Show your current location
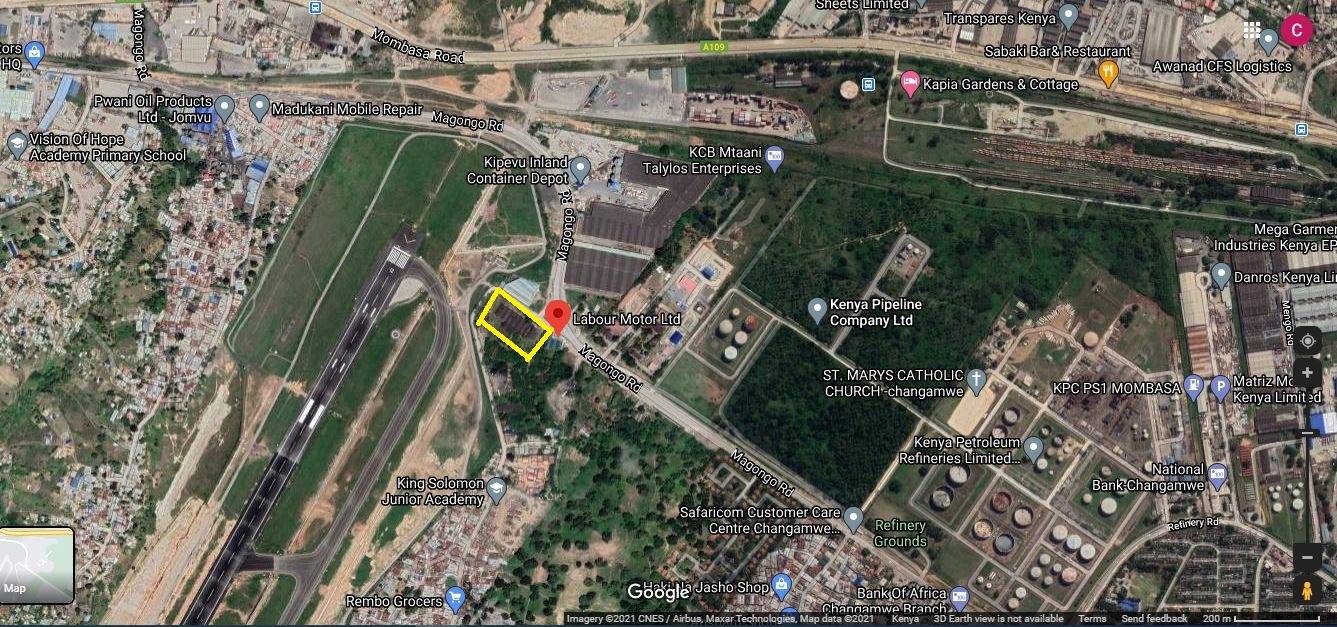The width and height of the screenshot is (1337, 627). point(1308,341)
